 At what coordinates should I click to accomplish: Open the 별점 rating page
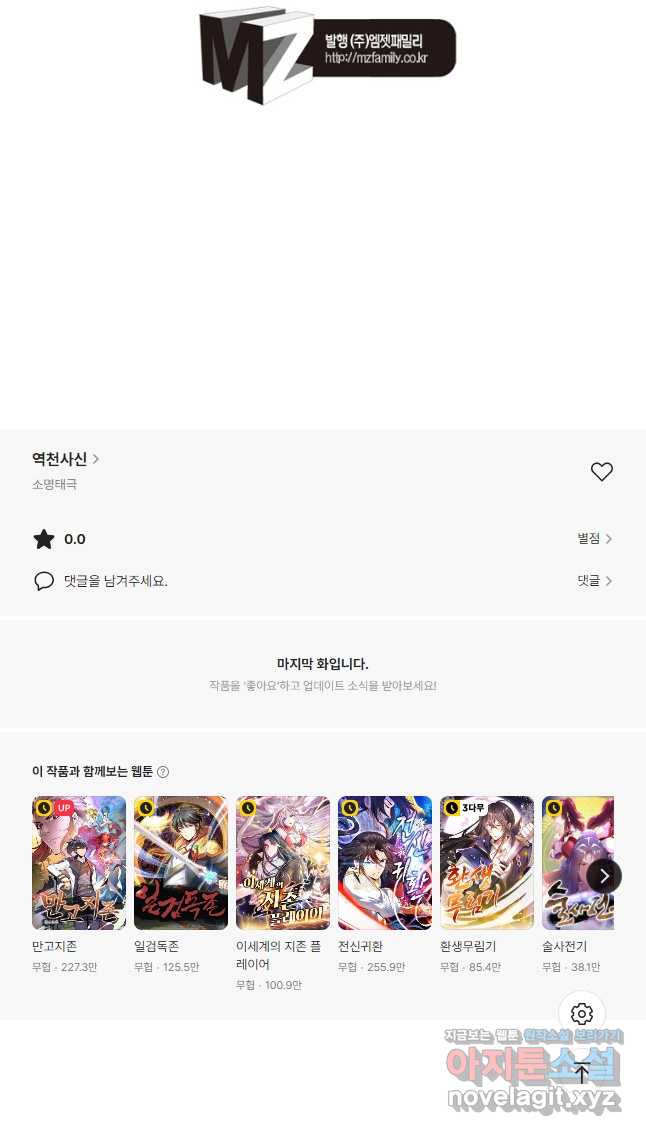594,539
